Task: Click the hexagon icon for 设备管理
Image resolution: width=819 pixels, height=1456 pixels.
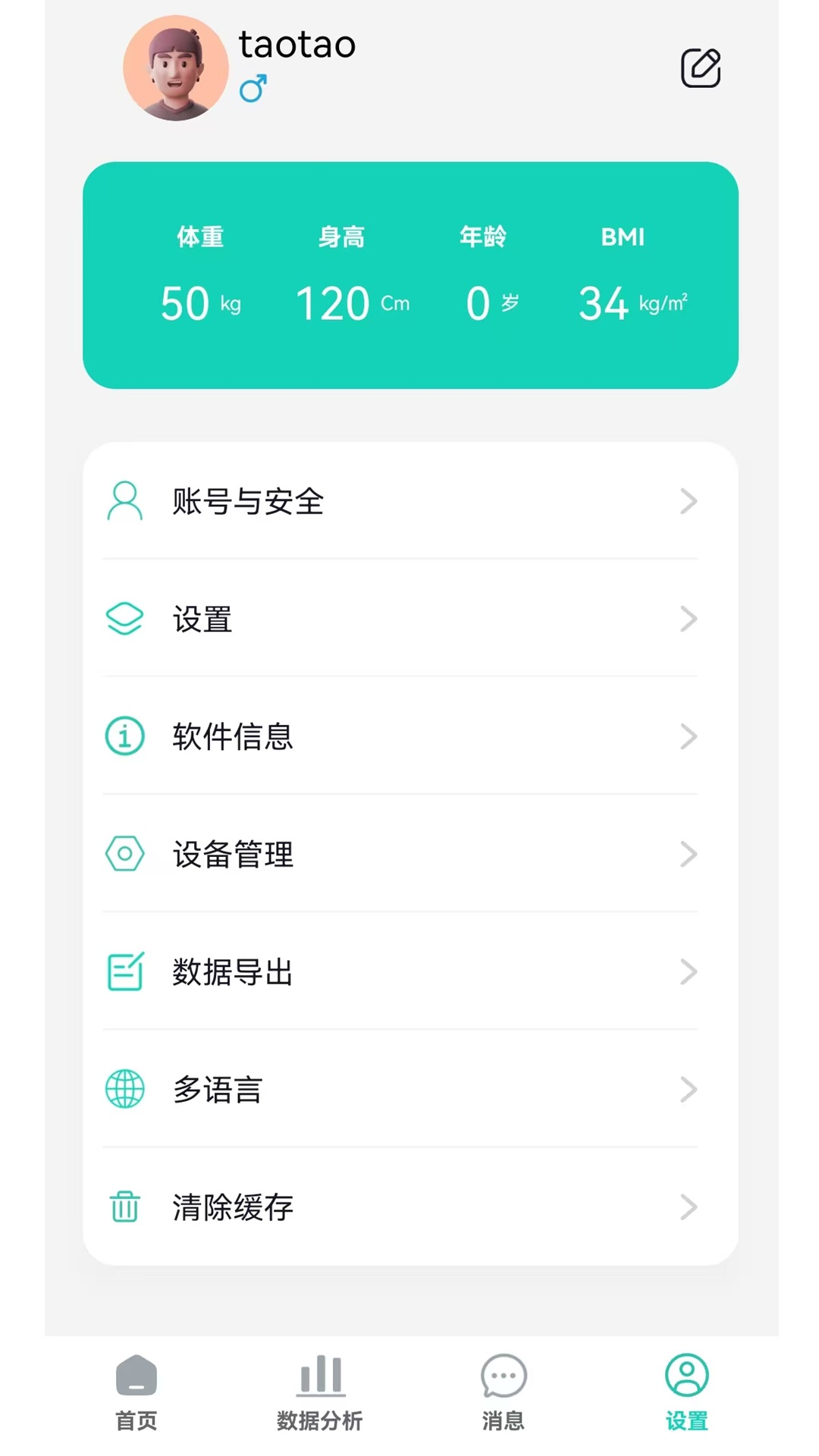Action: click(124, 854)
